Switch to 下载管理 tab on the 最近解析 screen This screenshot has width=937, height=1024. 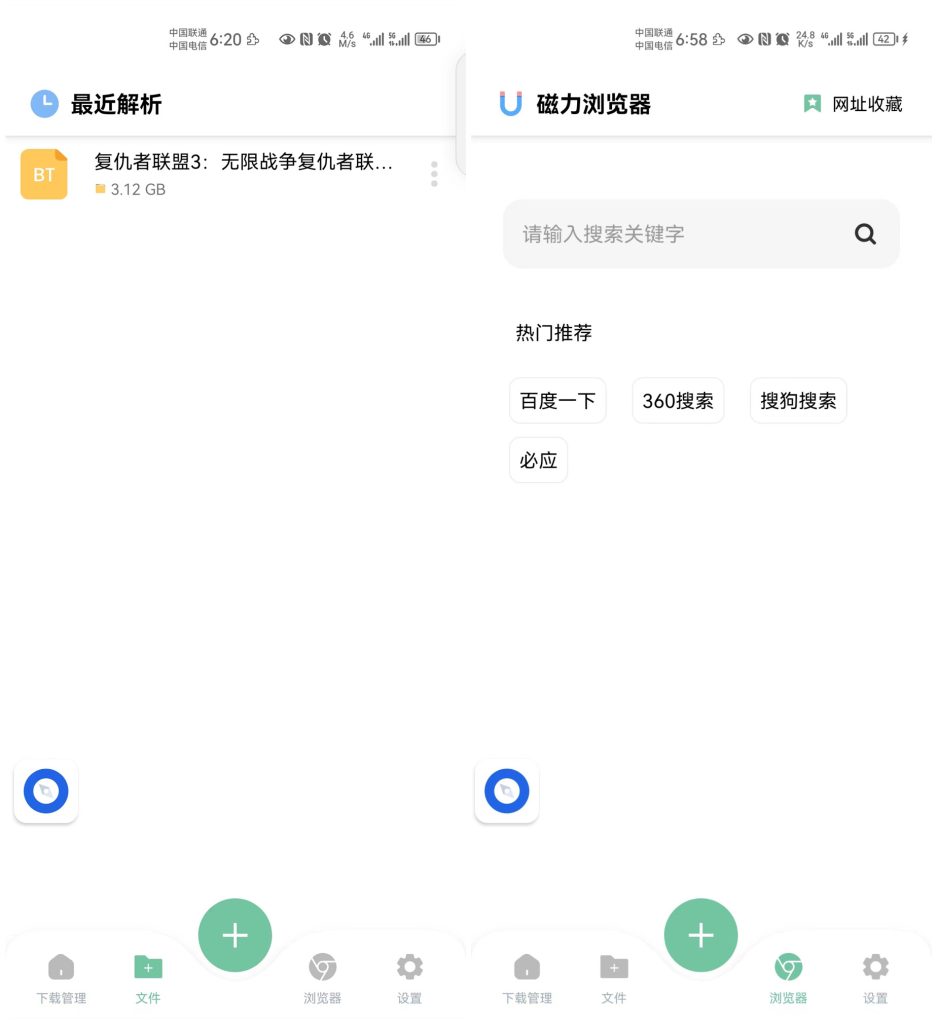(61, 978)
